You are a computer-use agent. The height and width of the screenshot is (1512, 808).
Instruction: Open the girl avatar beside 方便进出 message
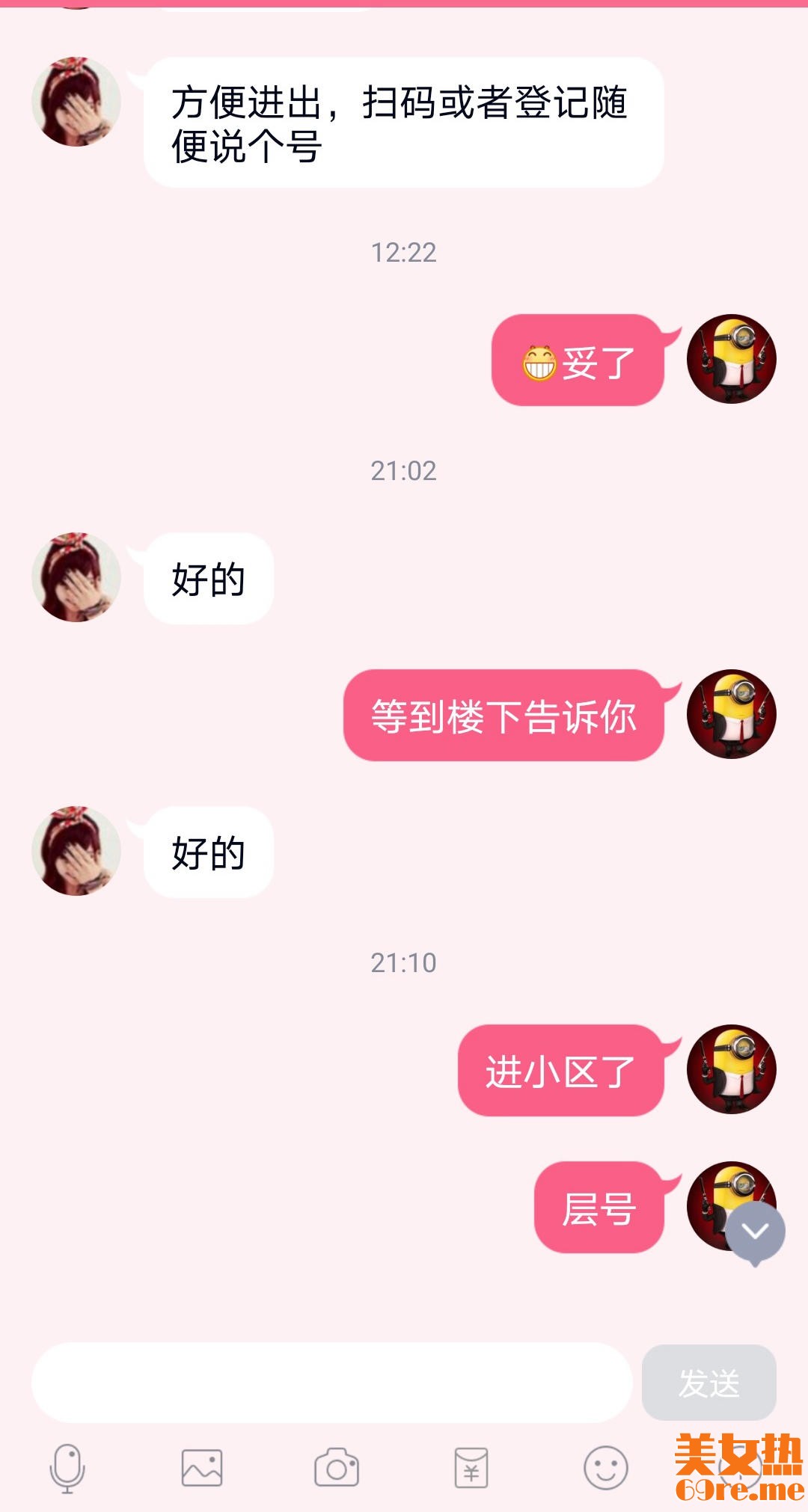[76, 102]
